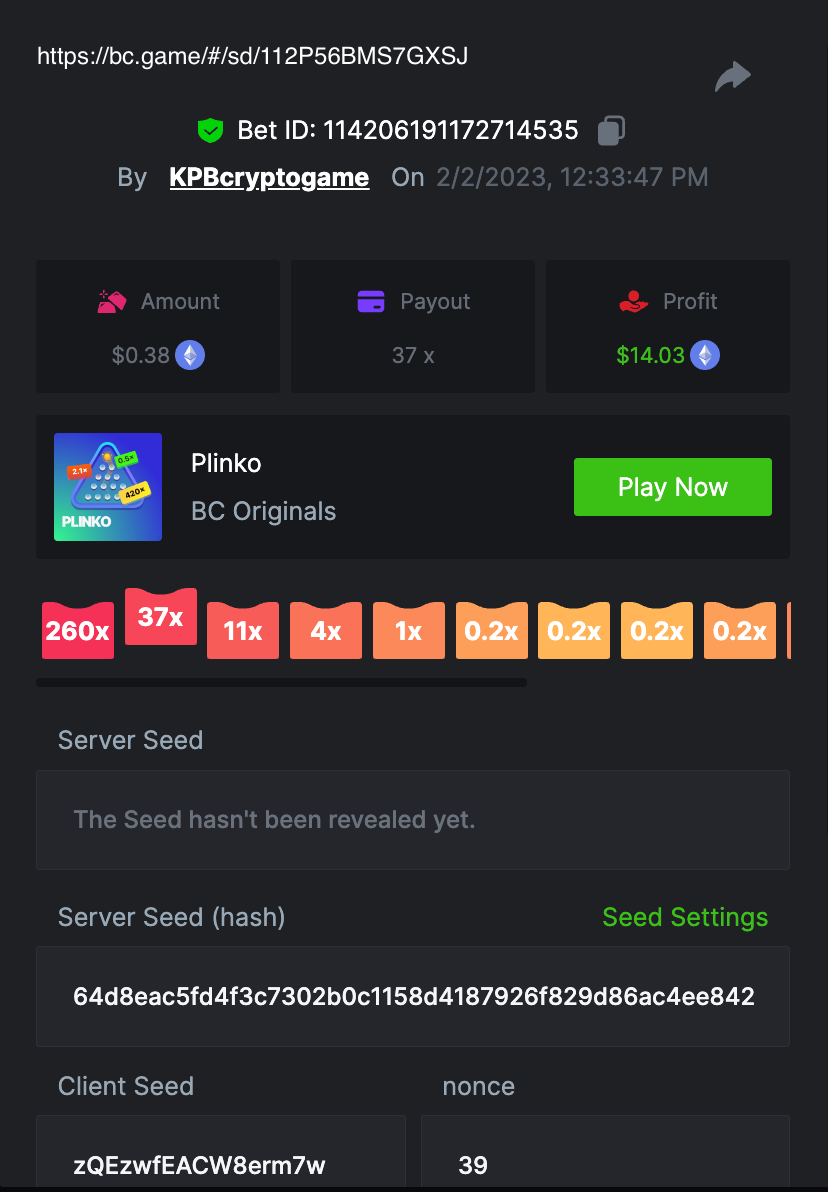Open the Plinko game thumbnail
The height and width of the screenshot is (1192, 828).
(x=108, y=487)
